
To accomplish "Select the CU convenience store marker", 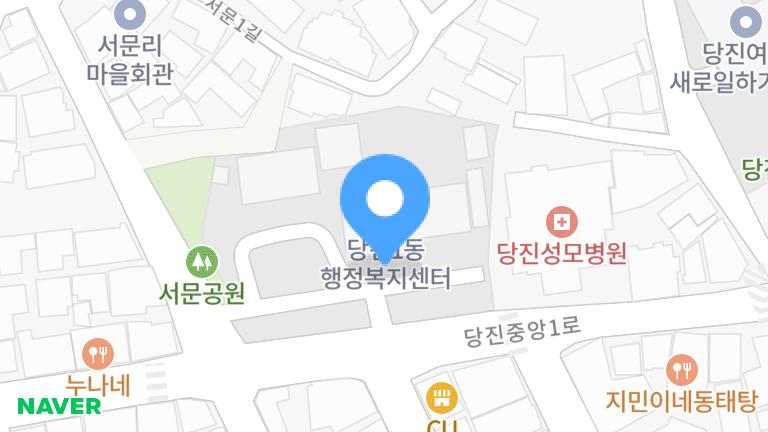I will (x=441, y=398).
